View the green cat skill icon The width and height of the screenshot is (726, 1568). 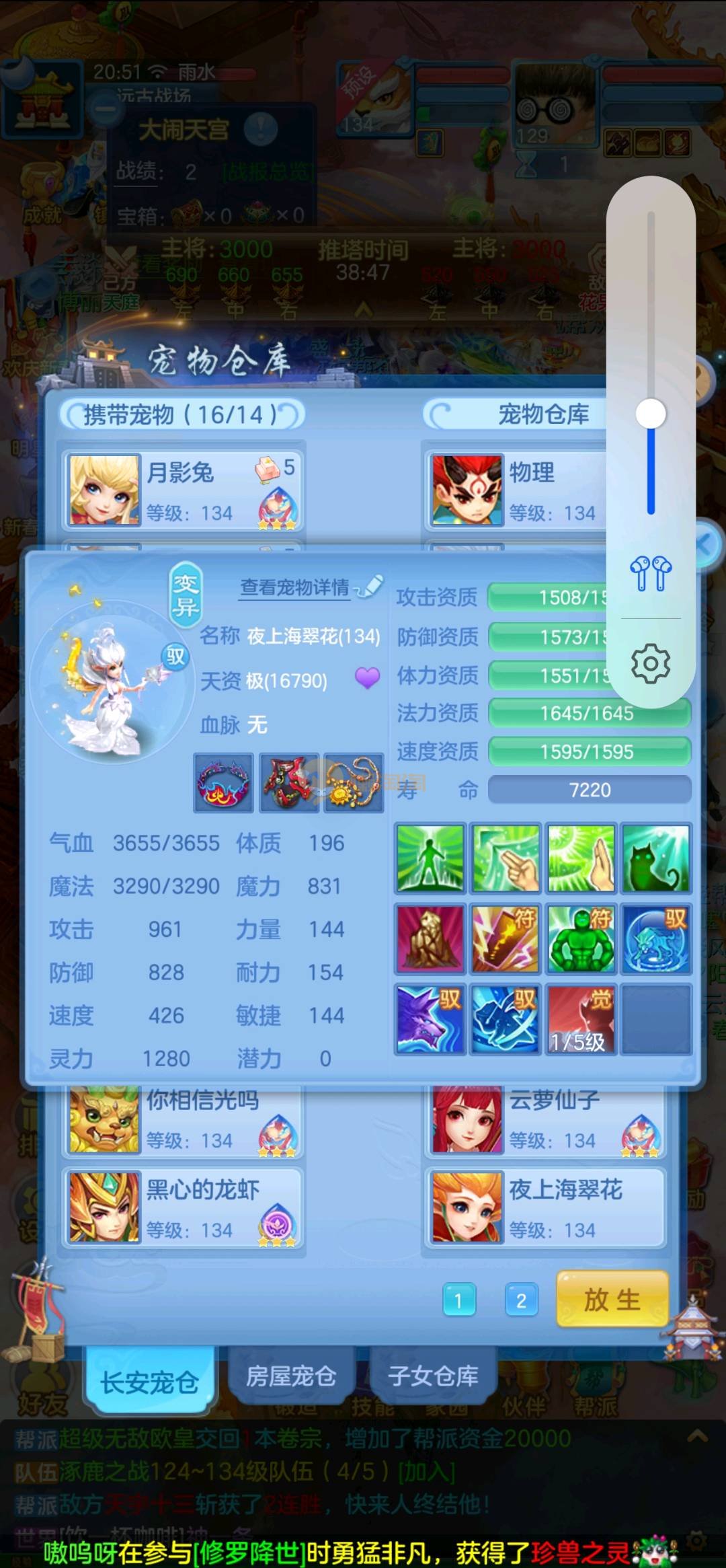click(x=655, y=859)
